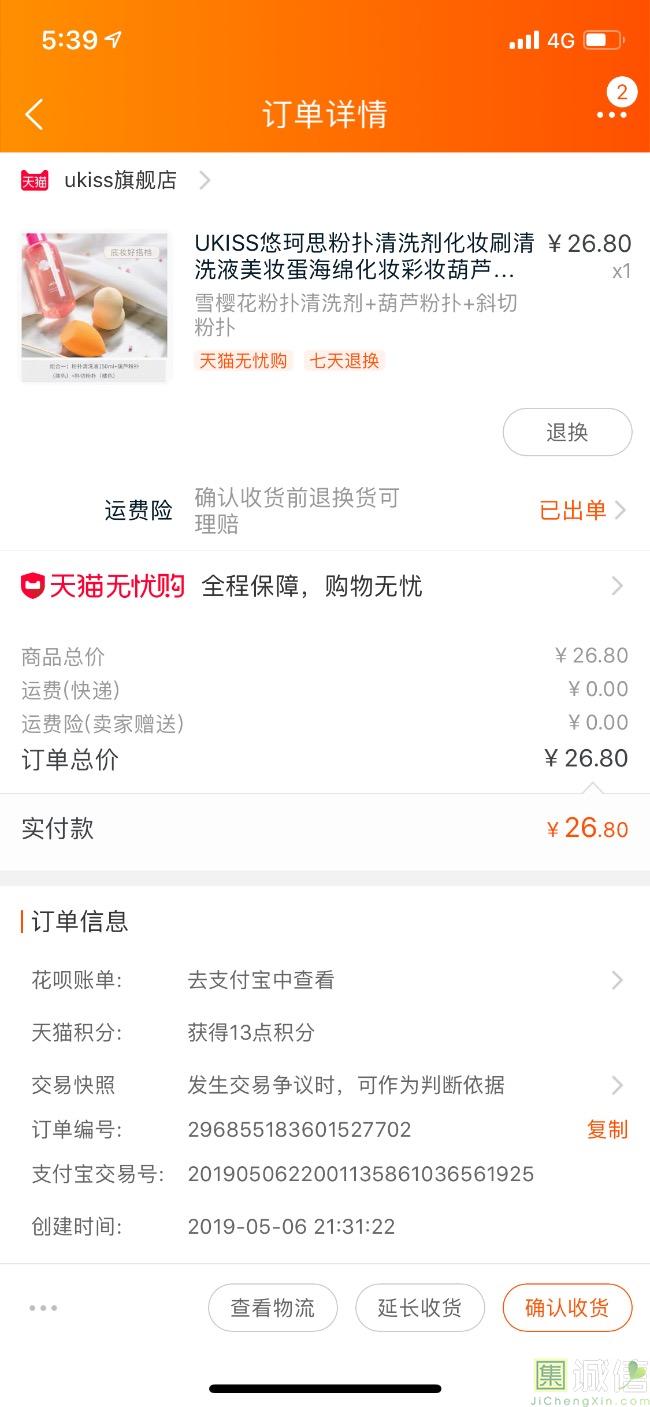Open 花呗账单 to view in Alipay
This screenshot has height=1407, width=650.
click(x=324, y=980)
